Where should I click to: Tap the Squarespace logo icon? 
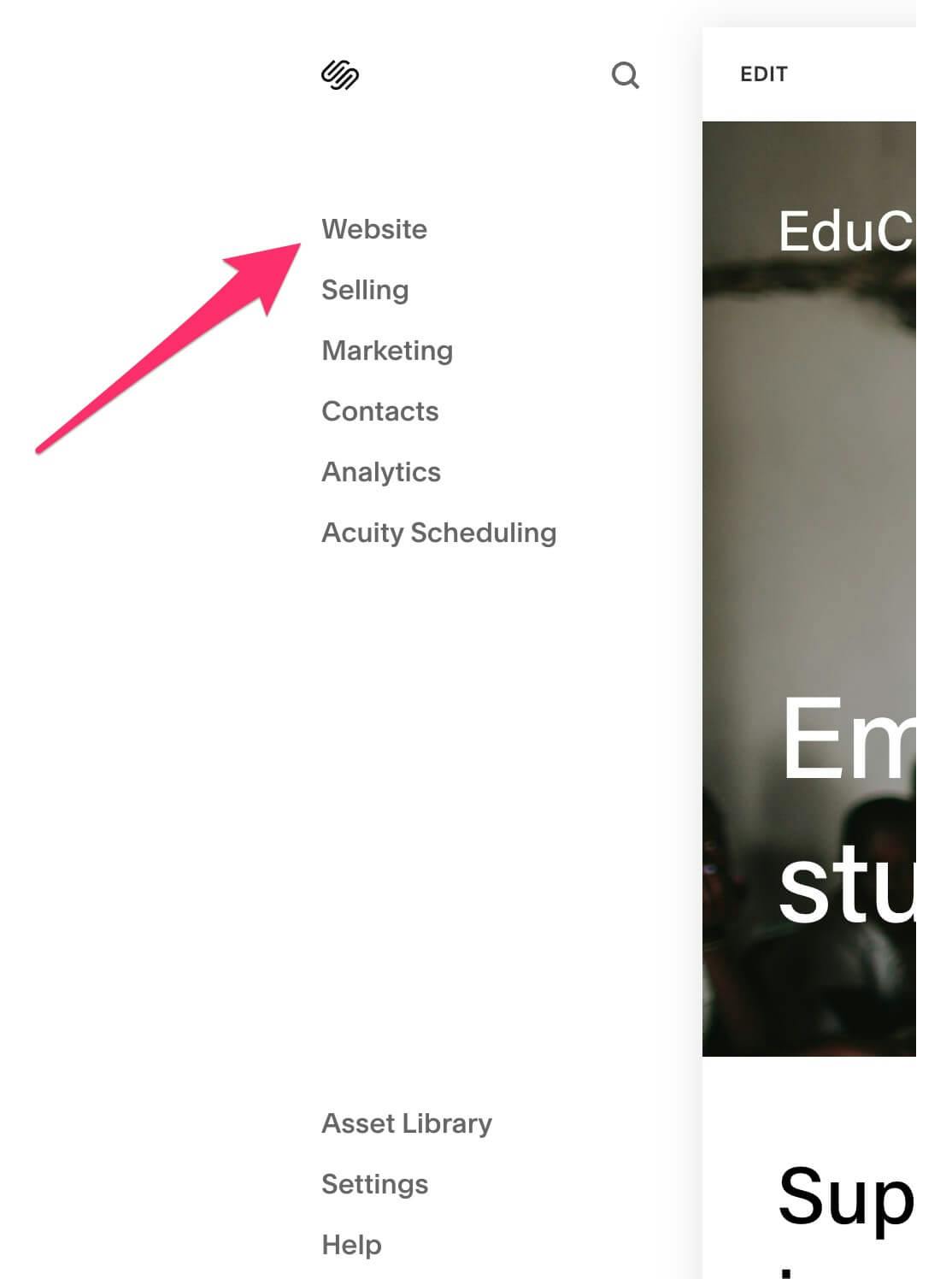340,75
